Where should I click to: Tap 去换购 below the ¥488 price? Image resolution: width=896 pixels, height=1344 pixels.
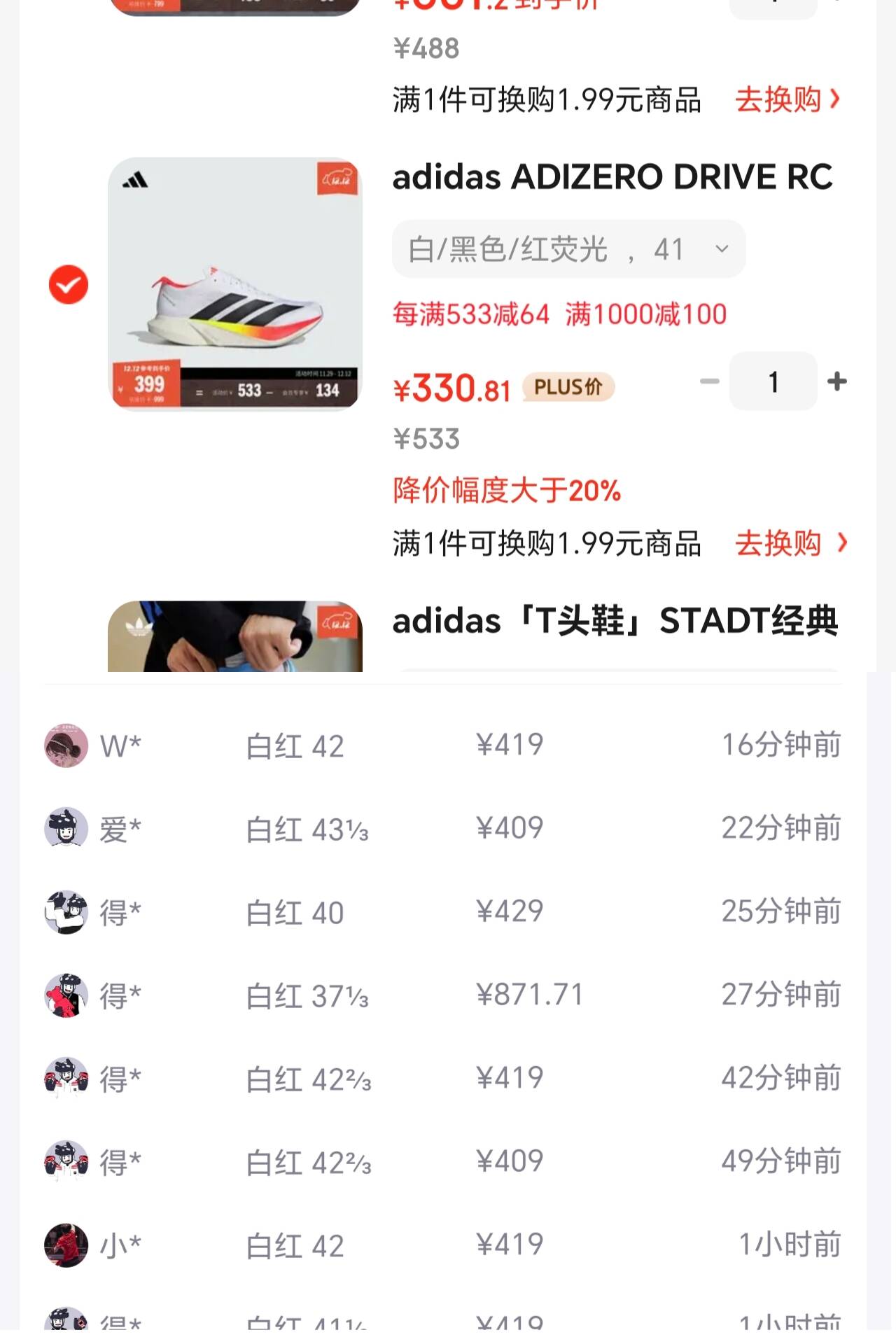(787, 99)
